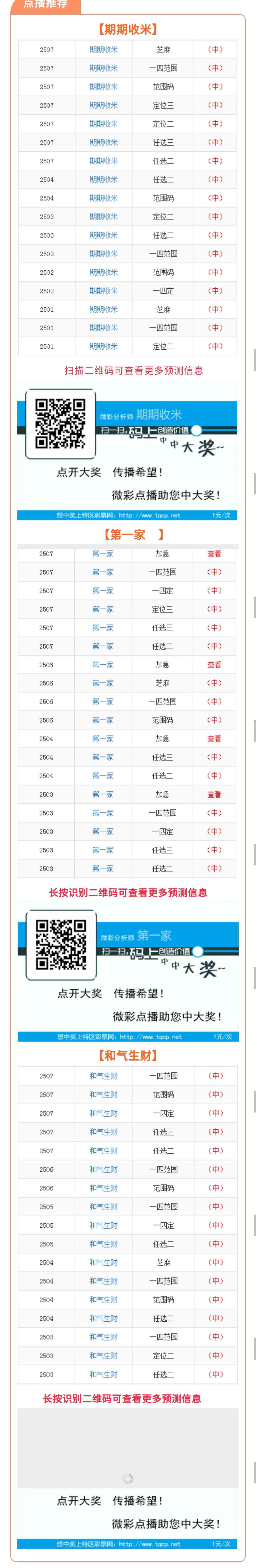Open 期期收米 link in 2507 芝麻 row

(103, 49)
